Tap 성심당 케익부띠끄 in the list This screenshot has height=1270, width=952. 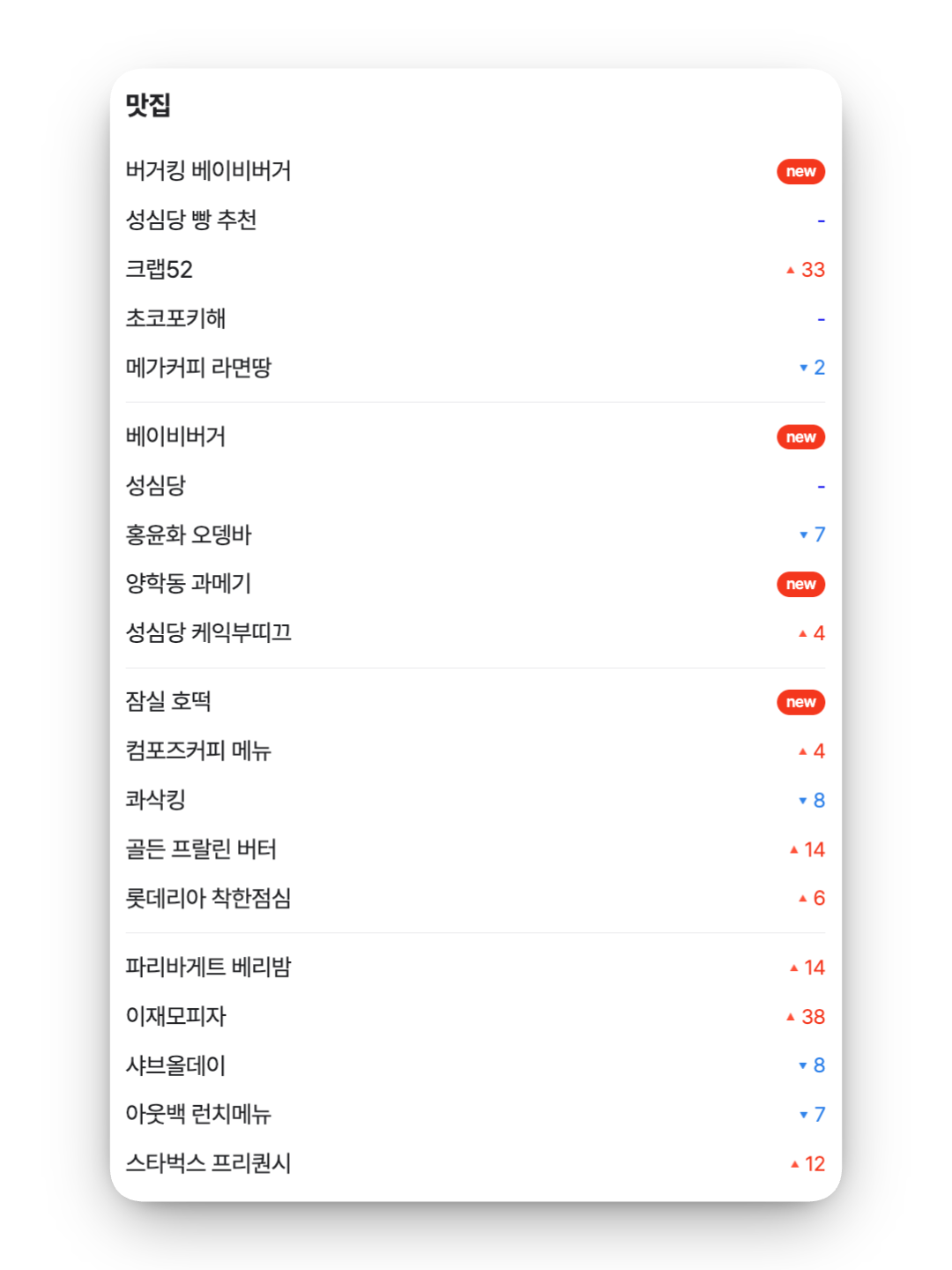click(x=209, y=633)
